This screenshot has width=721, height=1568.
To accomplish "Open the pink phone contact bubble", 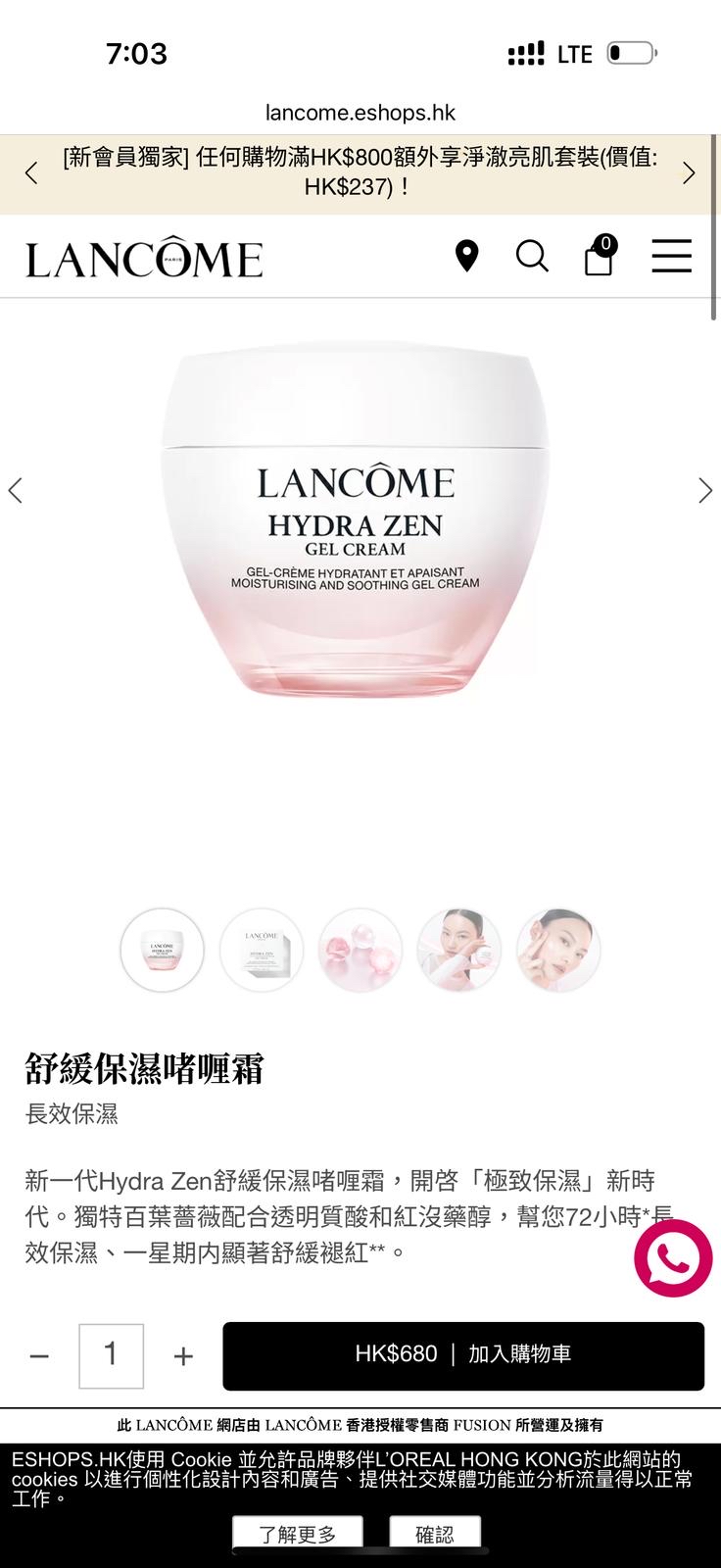I will (x=673, y=1258).
